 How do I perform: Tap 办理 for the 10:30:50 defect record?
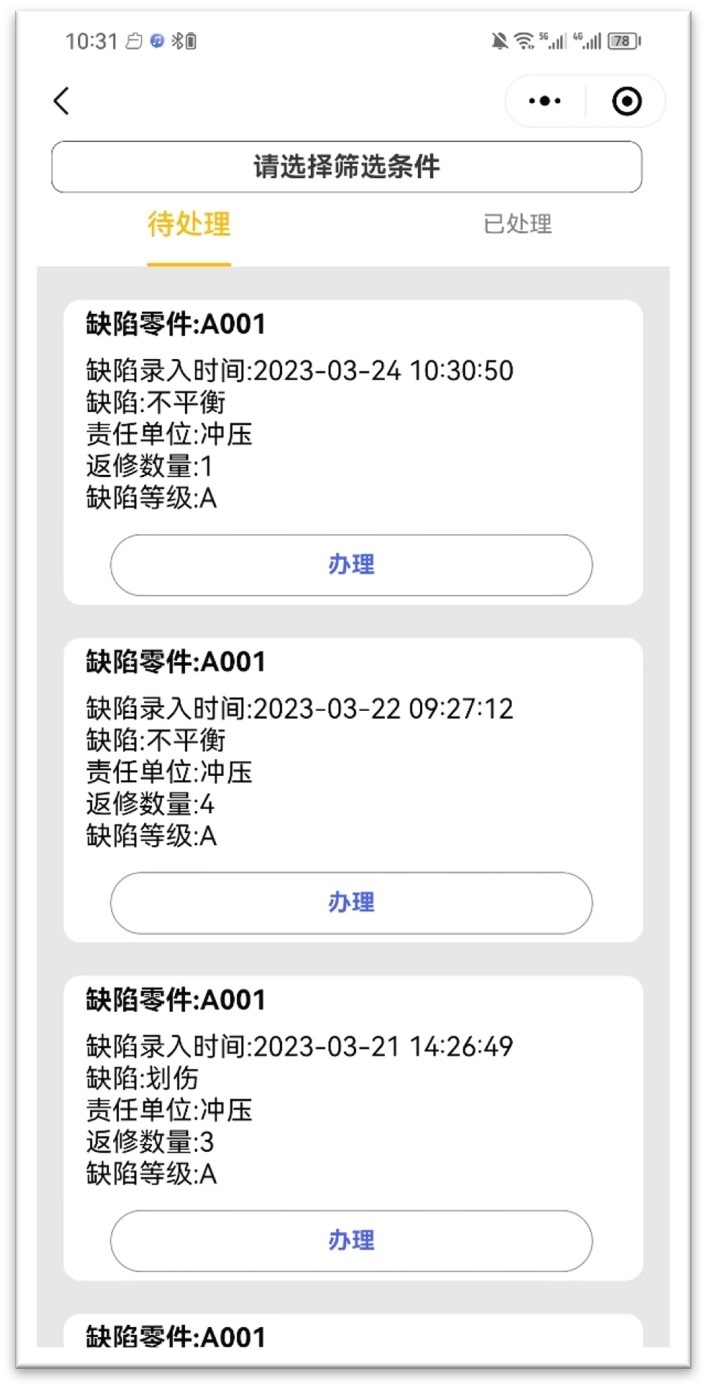(x=351, y=565)
